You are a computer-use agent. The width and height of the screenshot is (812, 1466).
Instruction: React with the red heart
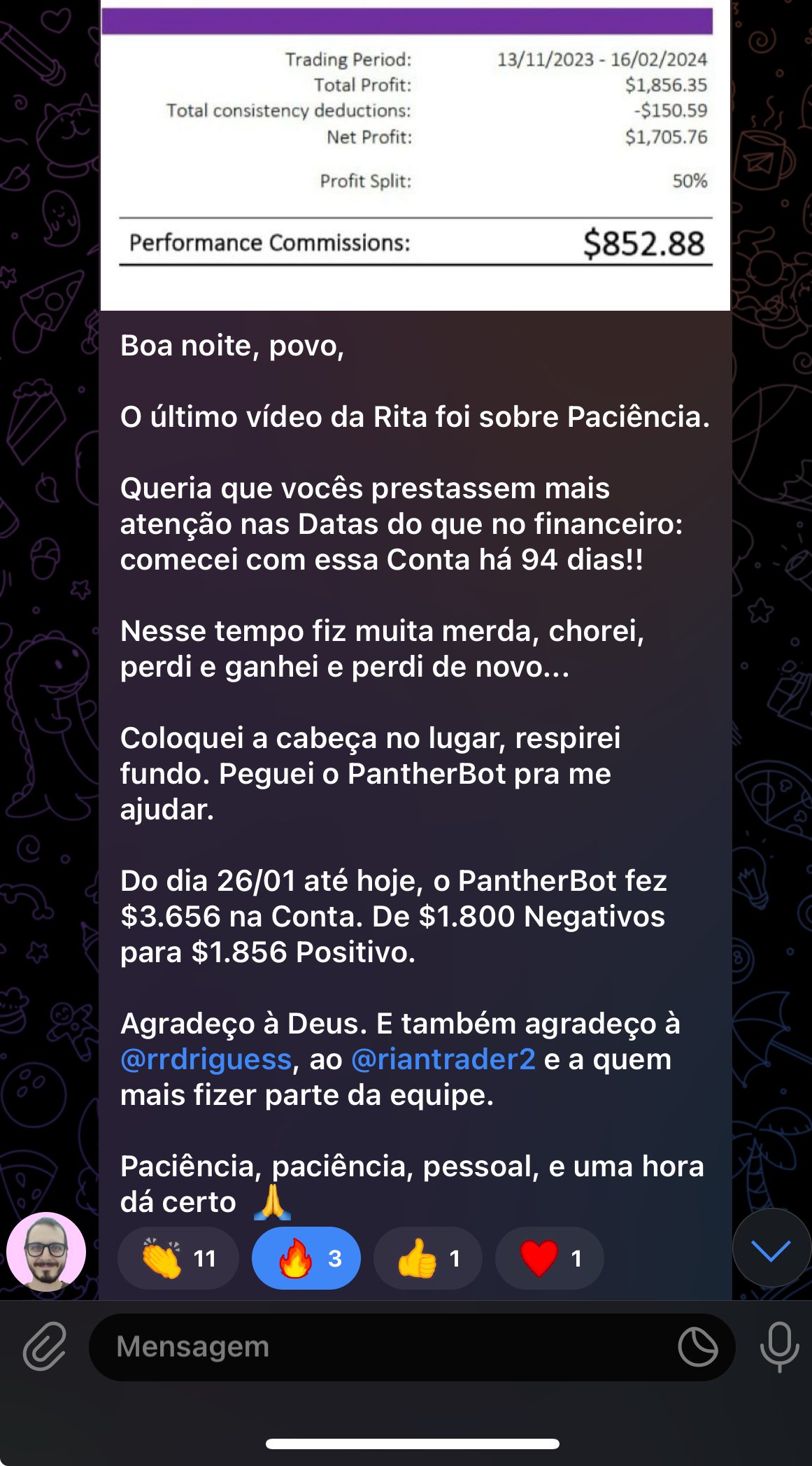tap(549, 1258)
